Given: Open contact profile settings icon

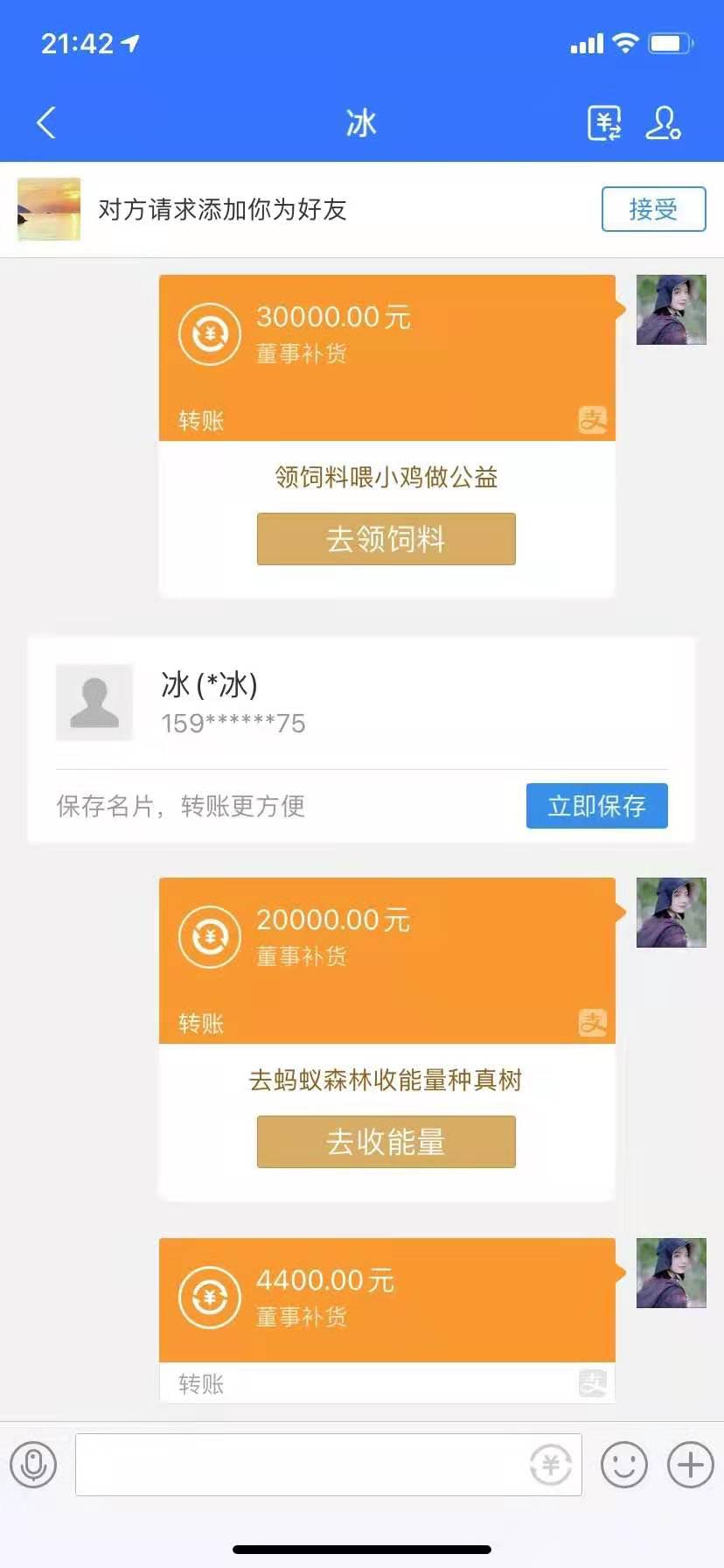Looking at the screenshot, I should pos(663,123).
